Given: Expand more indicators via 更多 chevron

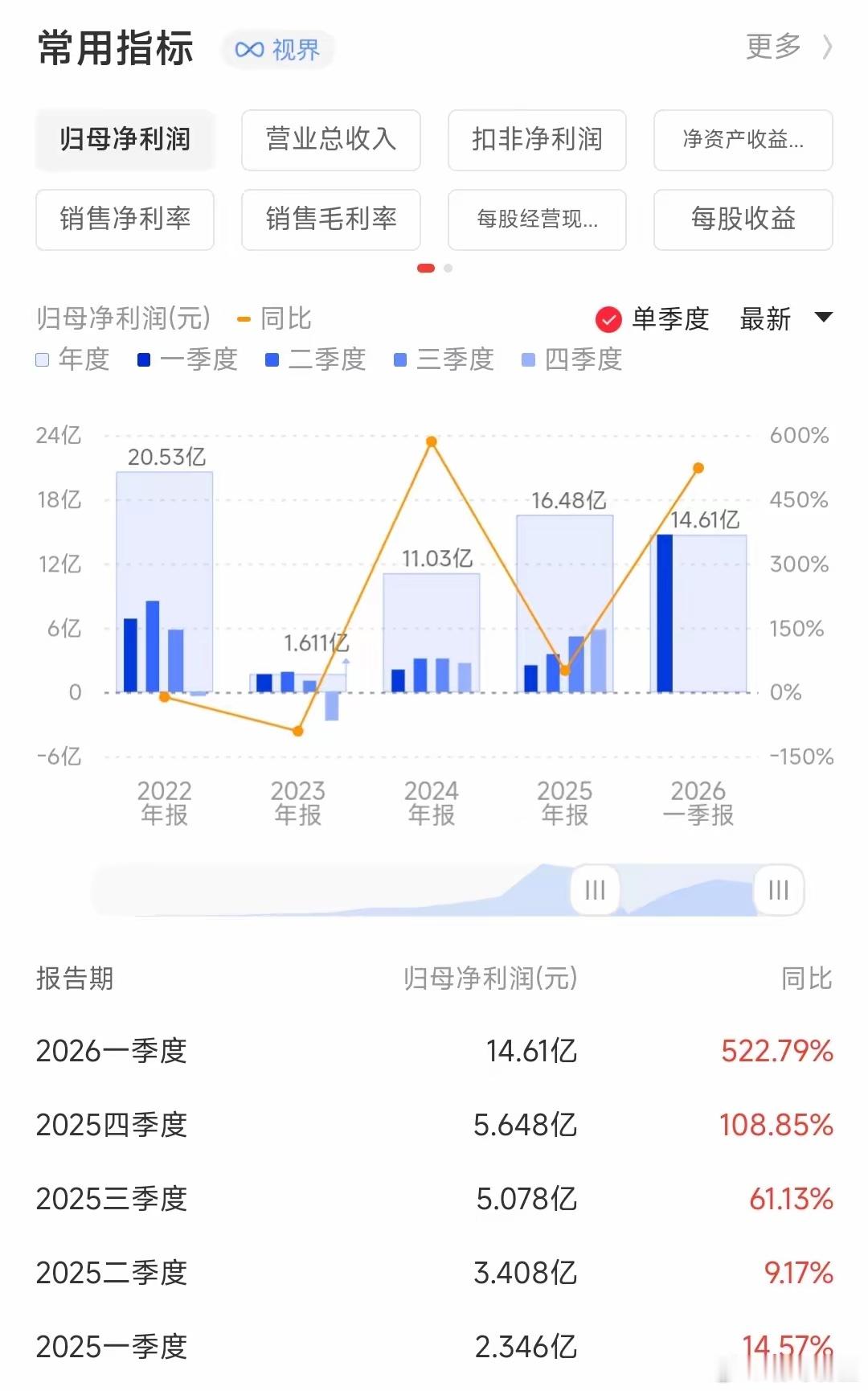Looking at the screenshot, I should (829, 48).
